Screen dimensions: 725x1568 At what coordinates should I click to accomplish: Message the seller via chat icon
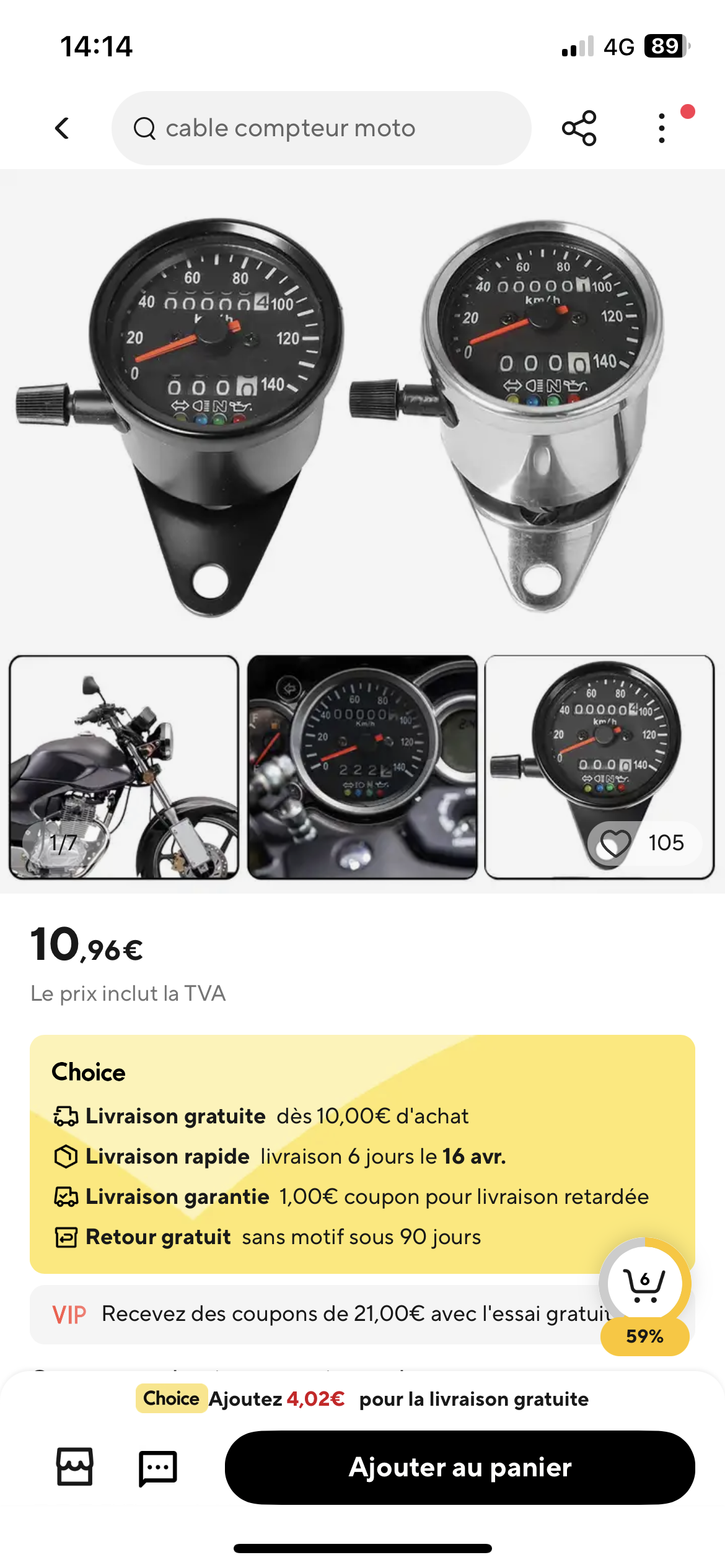click(158, 1468)
